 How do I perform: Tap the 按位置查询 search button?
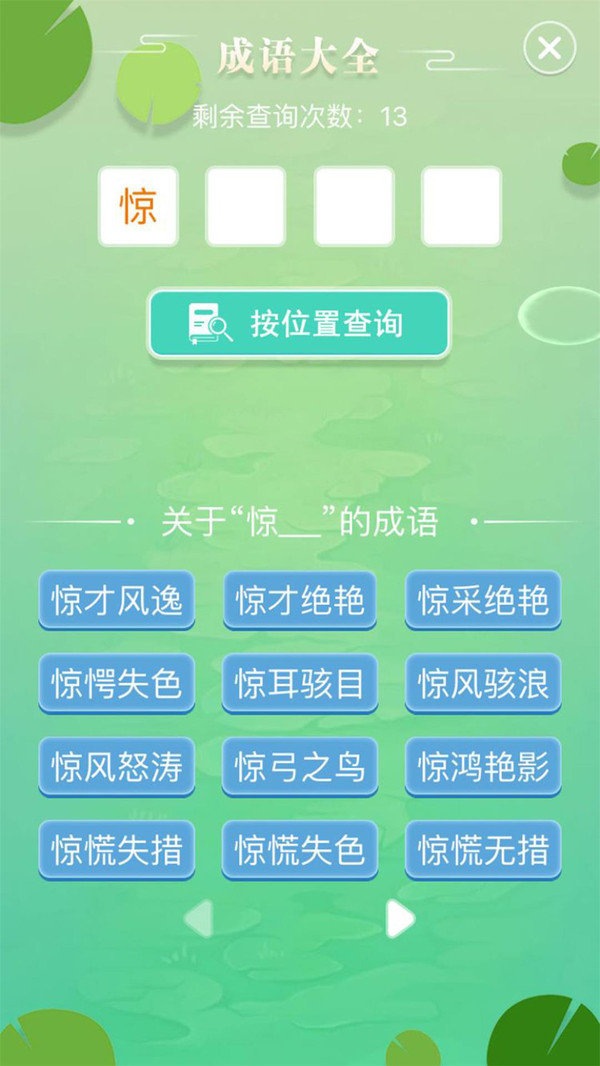(x=299, y=324)
